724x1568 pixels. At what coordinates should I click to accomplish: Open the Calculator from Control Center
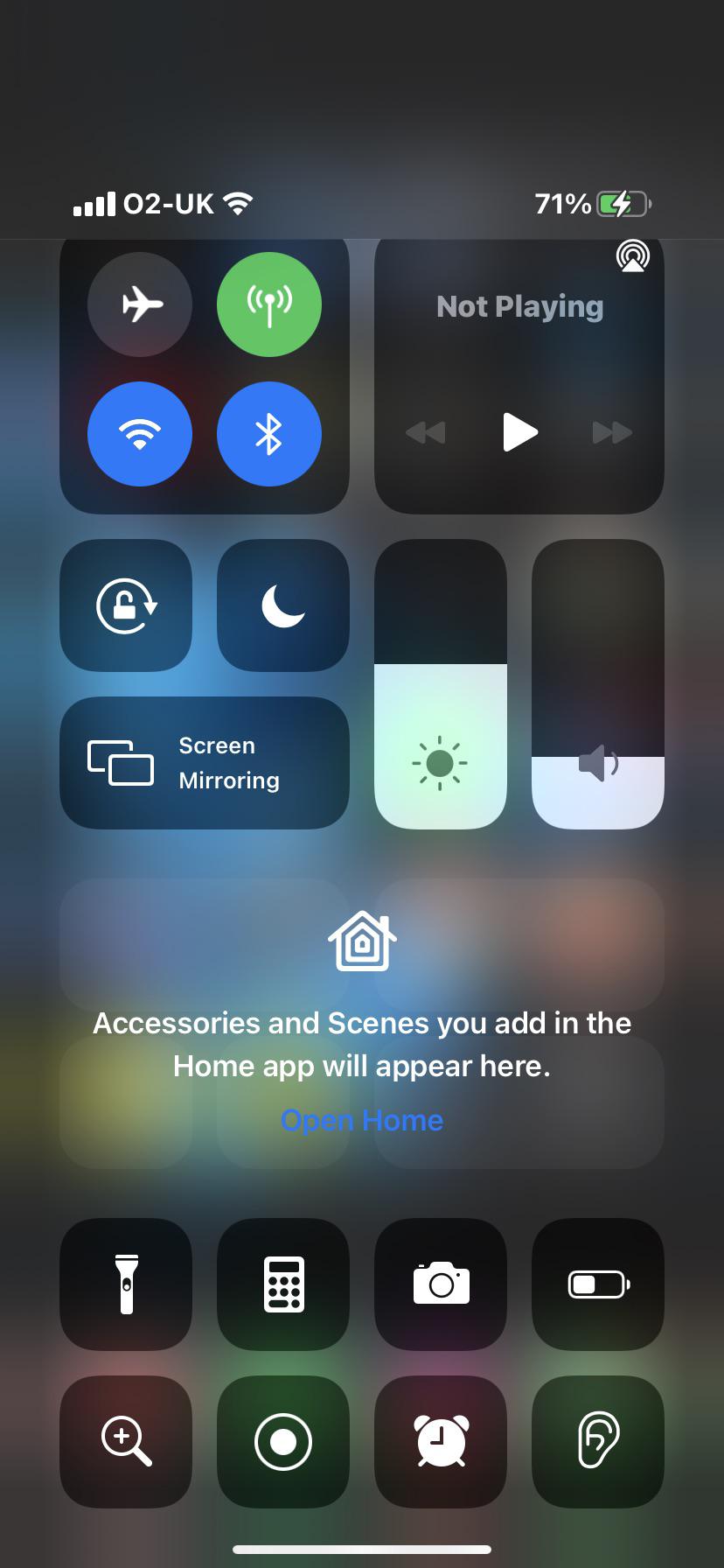[x=282, y=1284]
